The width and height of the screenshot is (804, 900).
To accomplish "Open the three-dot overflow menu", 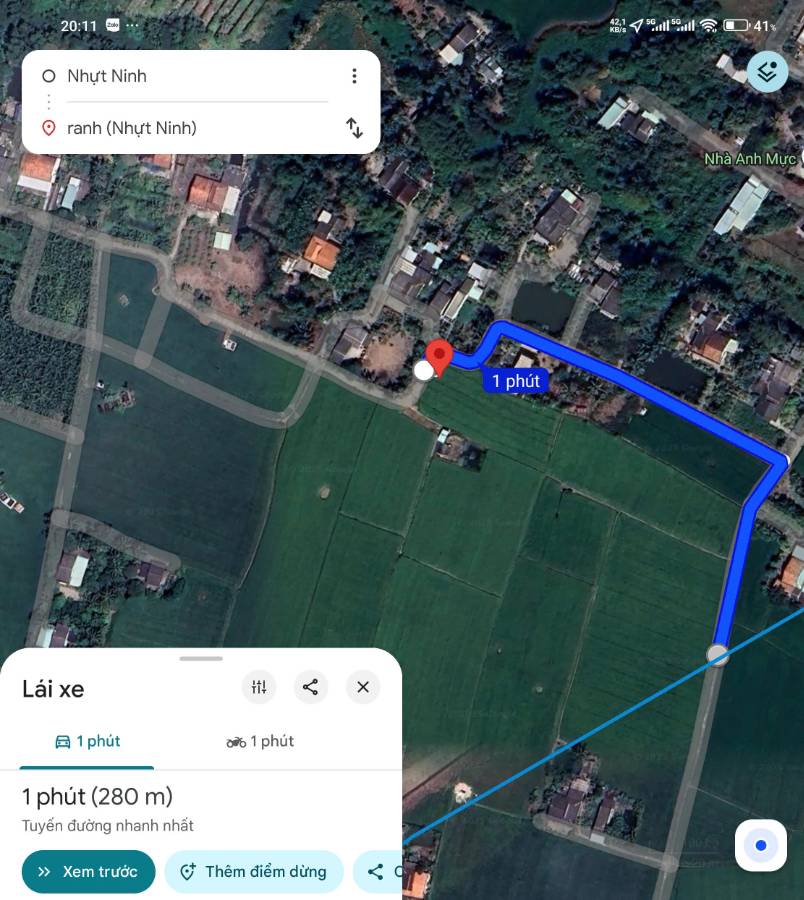I will [x=353, y=75].
